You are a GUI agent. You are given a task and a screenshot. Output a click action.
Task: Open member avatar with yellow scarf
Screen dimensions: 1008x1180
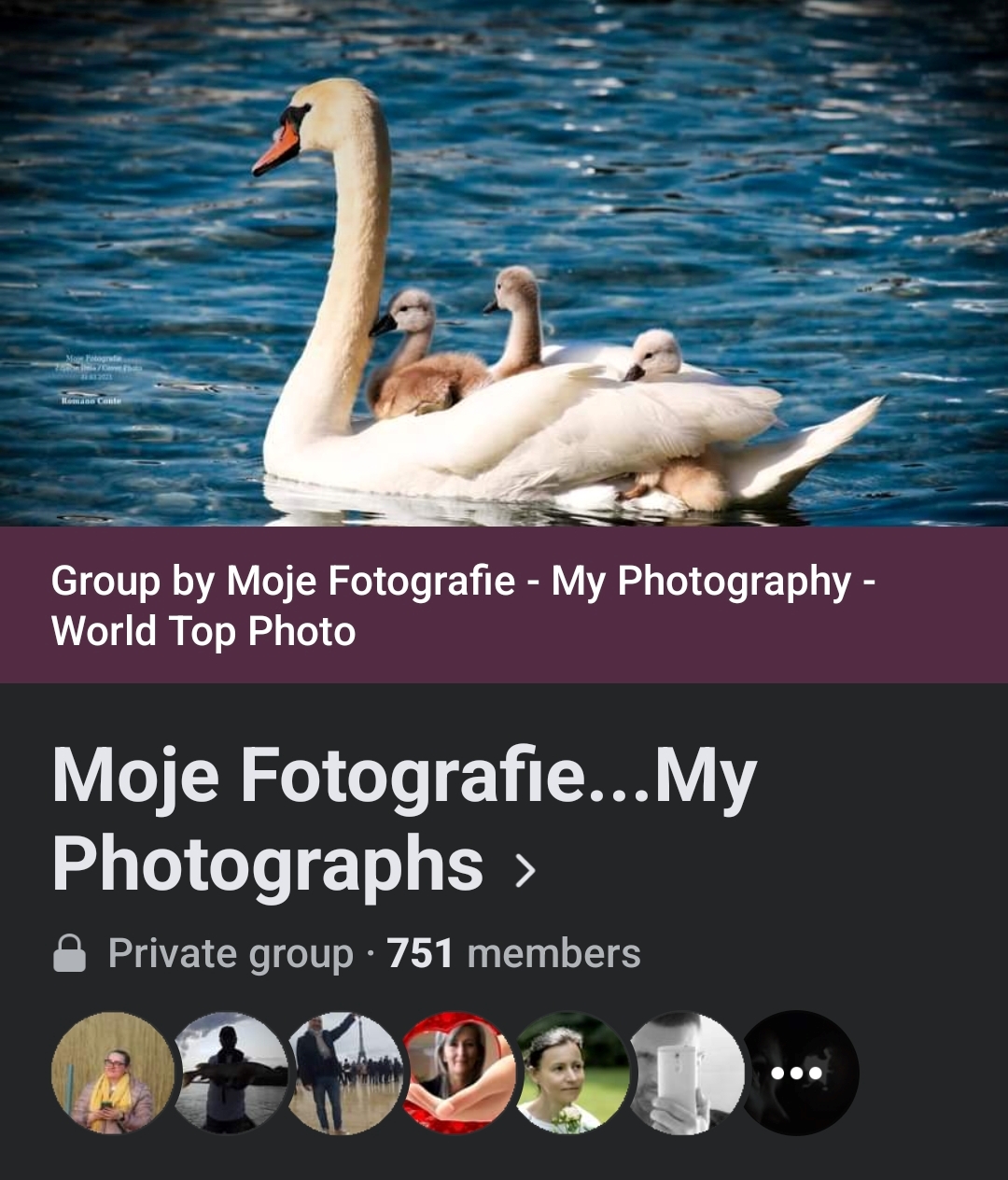pyautogui.click(x=112, y=1073)
